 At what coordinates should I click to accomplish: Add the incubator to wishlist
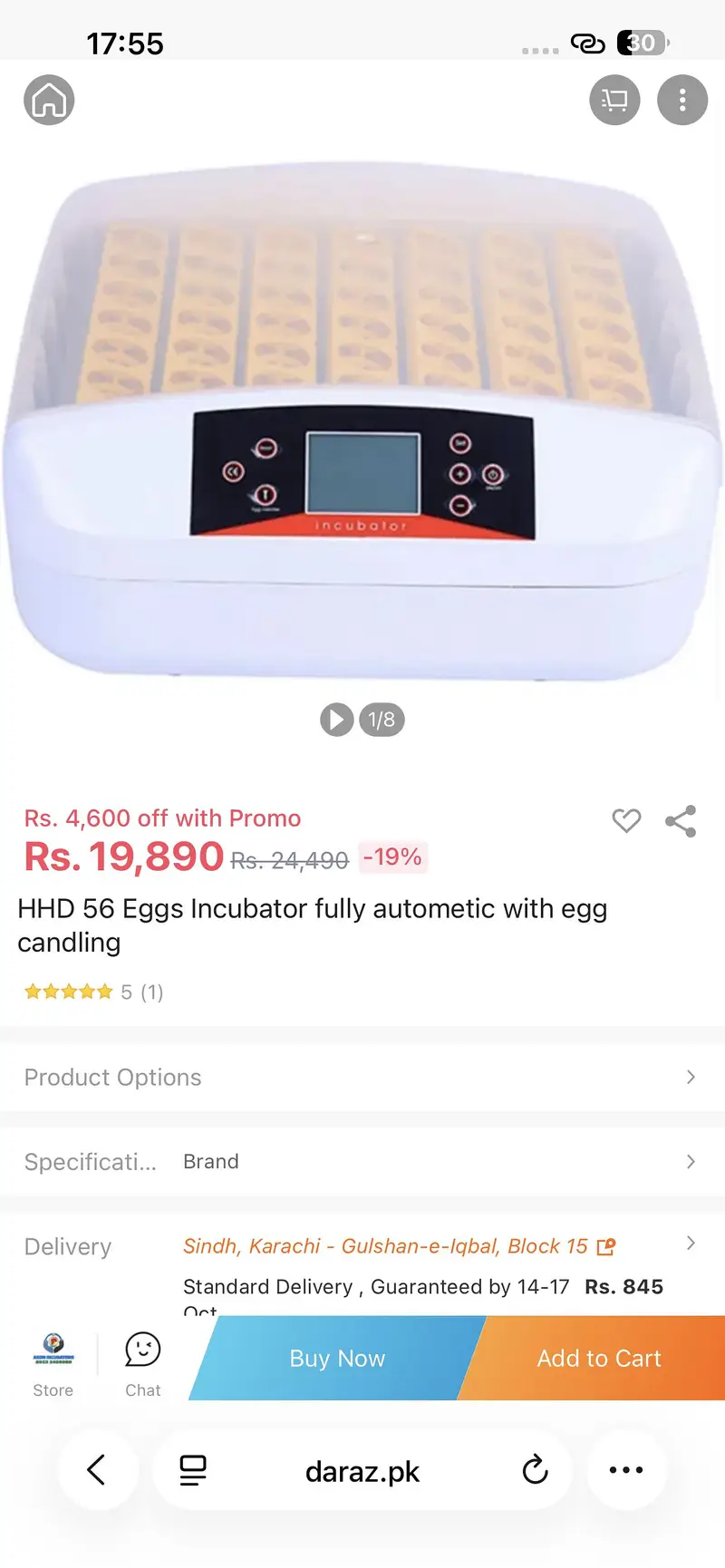626,820
